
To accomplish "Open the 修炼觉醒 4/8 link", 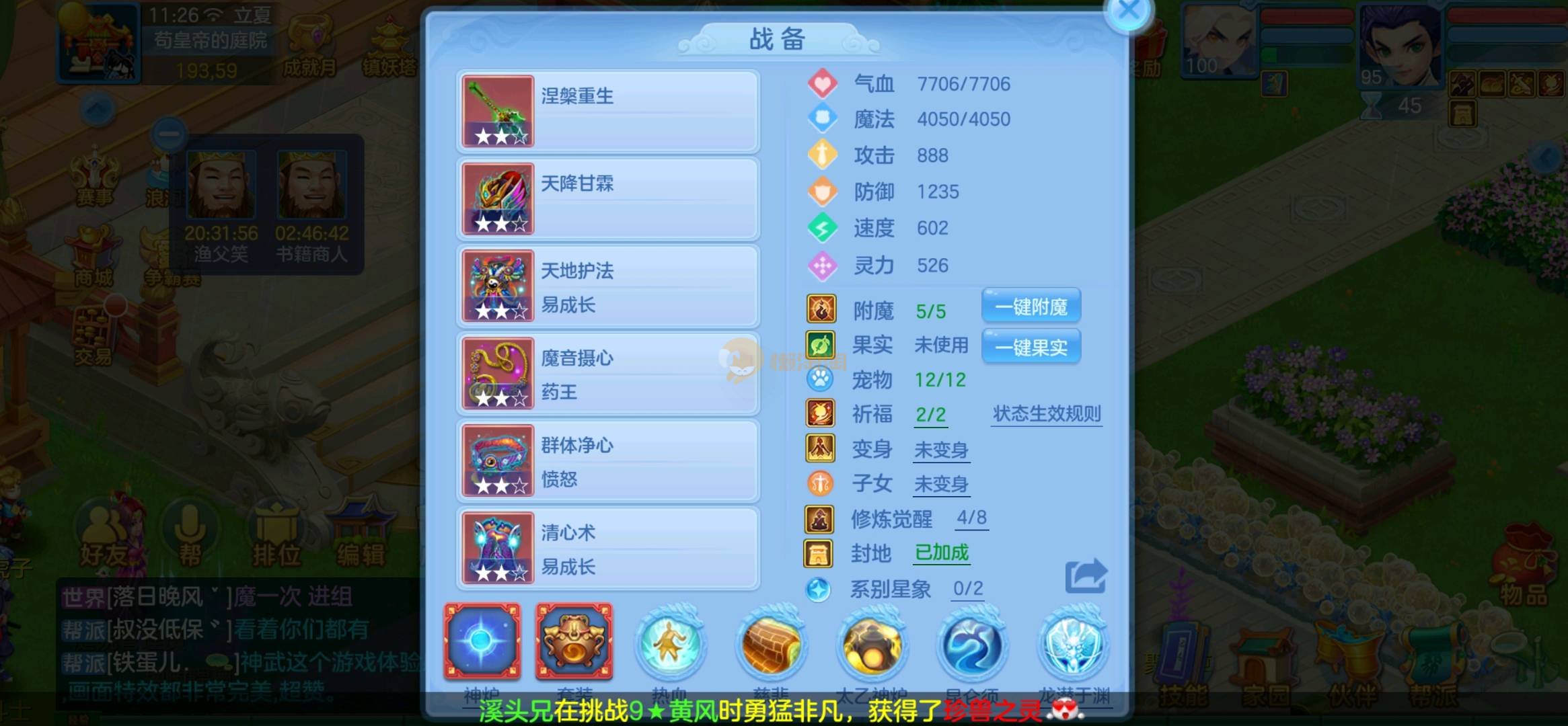I will (x=972, y=518).
